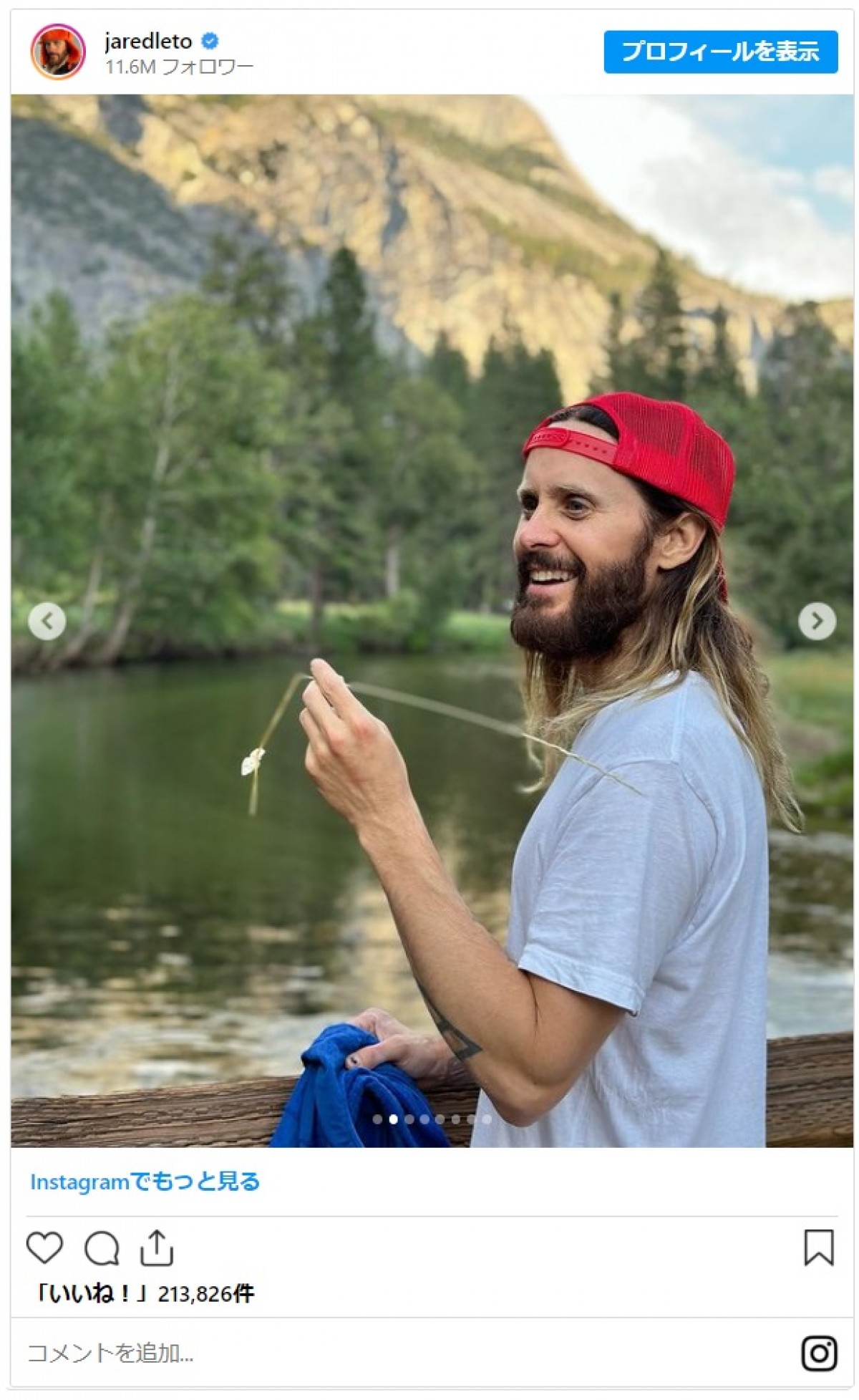This screenshot has width=859, height=1400.
Task: Bookmark this post
Action: (818, 1247)
